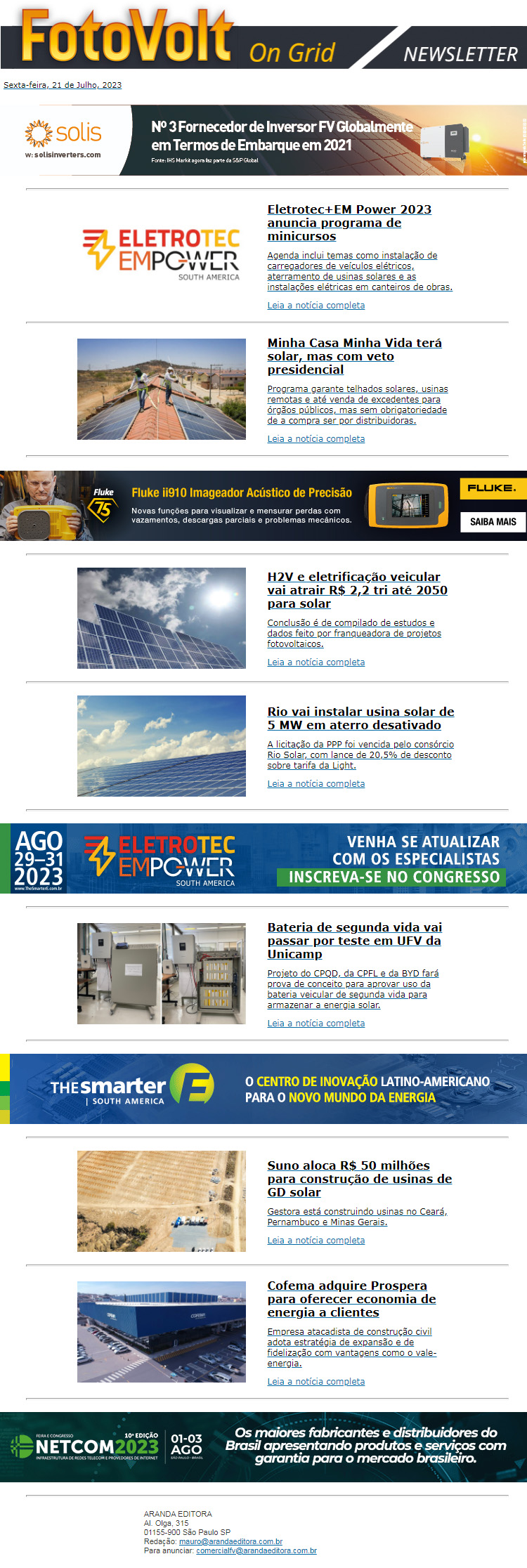Tap the battery cabinets photo
Screen dimensions: 527x1568
[x=161, y=974]
